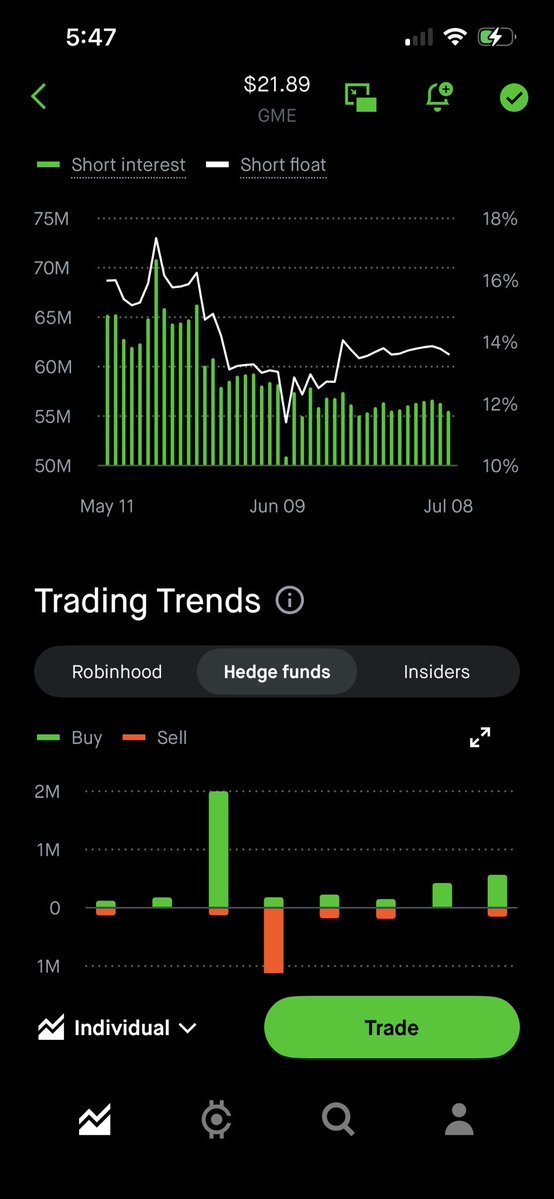Go back with the green arrow
Image resolution: width=554 pixels, height=1199 pixels.
coord(39,97)
